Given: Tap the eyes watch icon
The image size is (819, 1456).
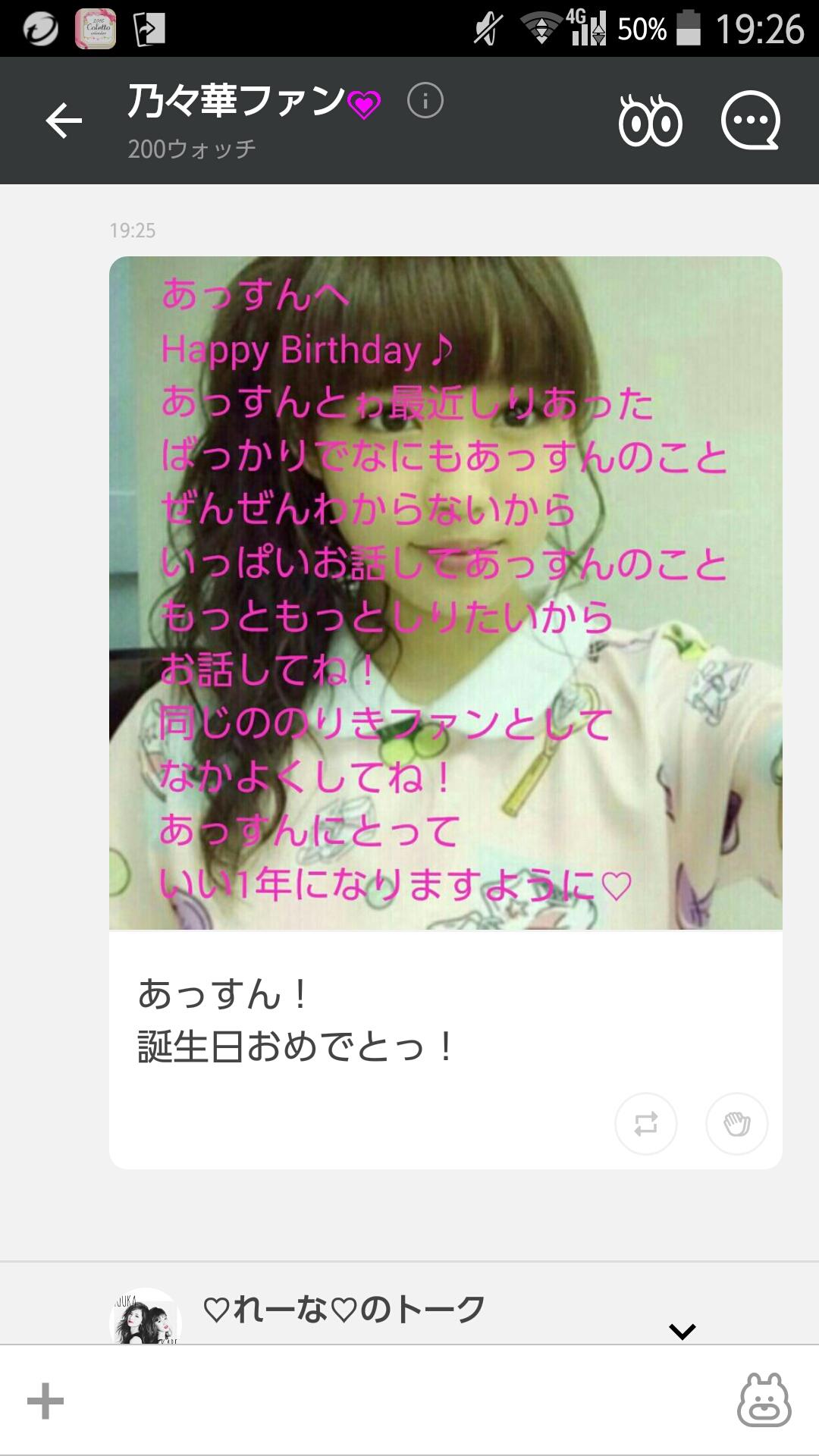Looking at the screenshot, I should [x=650, y=121].
